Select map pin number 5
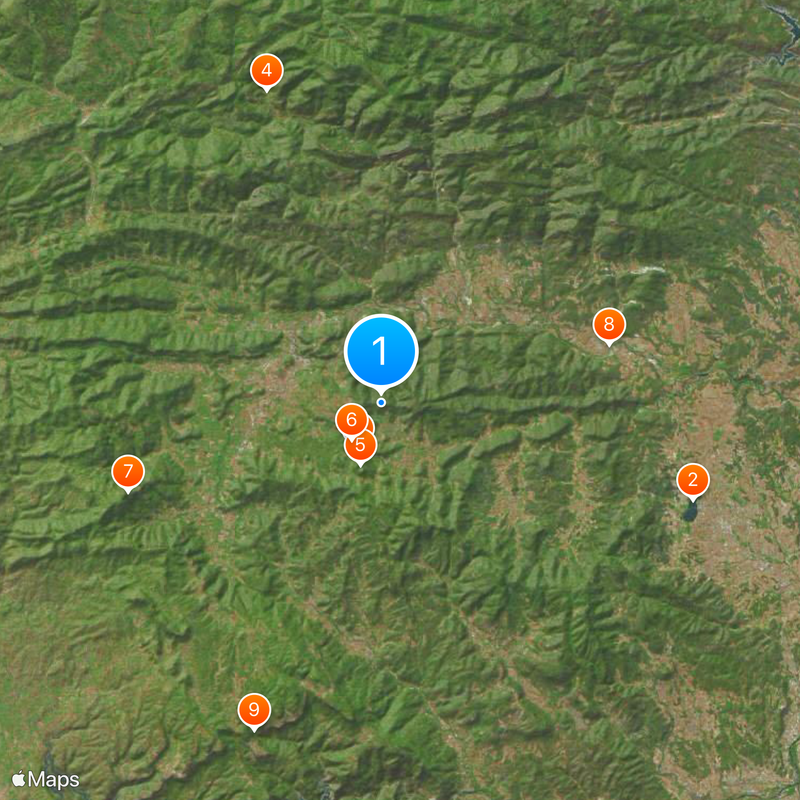This screenshot has width=800, height=800. pos(362,446)
